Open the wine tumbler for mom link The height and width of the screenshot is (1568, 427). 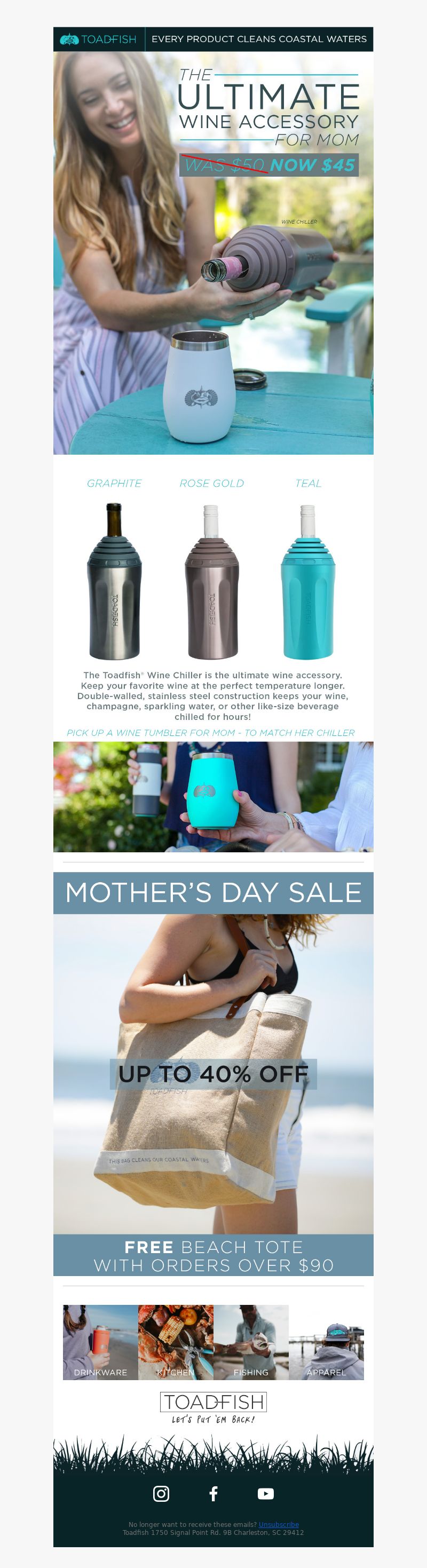pos(211,733)
